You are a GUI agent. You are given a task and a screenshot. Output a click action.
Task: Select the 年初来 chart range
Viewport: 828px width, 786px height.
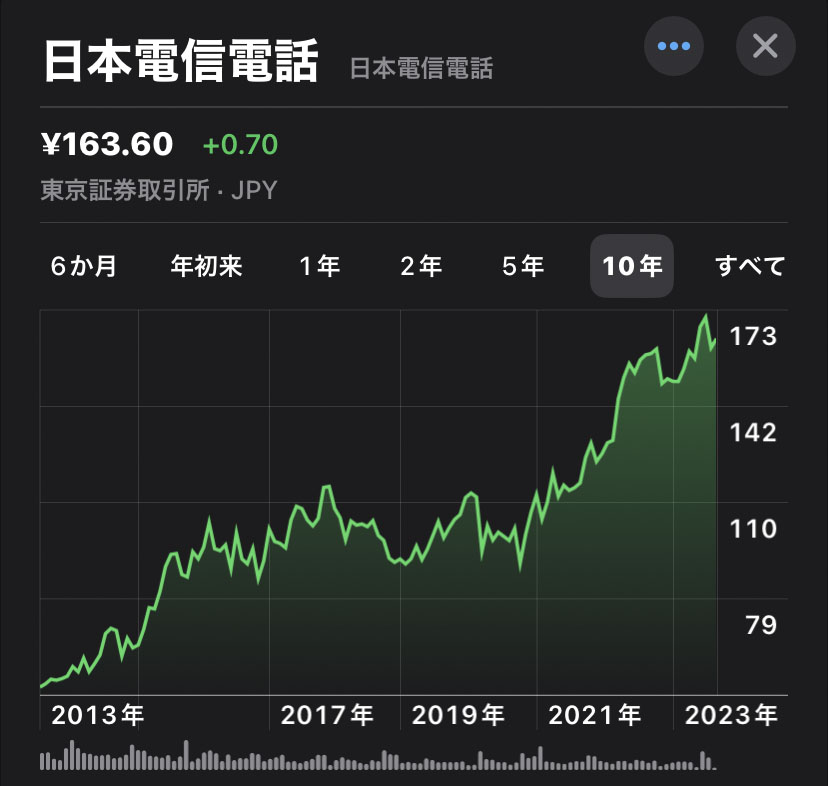(x=207, y=266)
